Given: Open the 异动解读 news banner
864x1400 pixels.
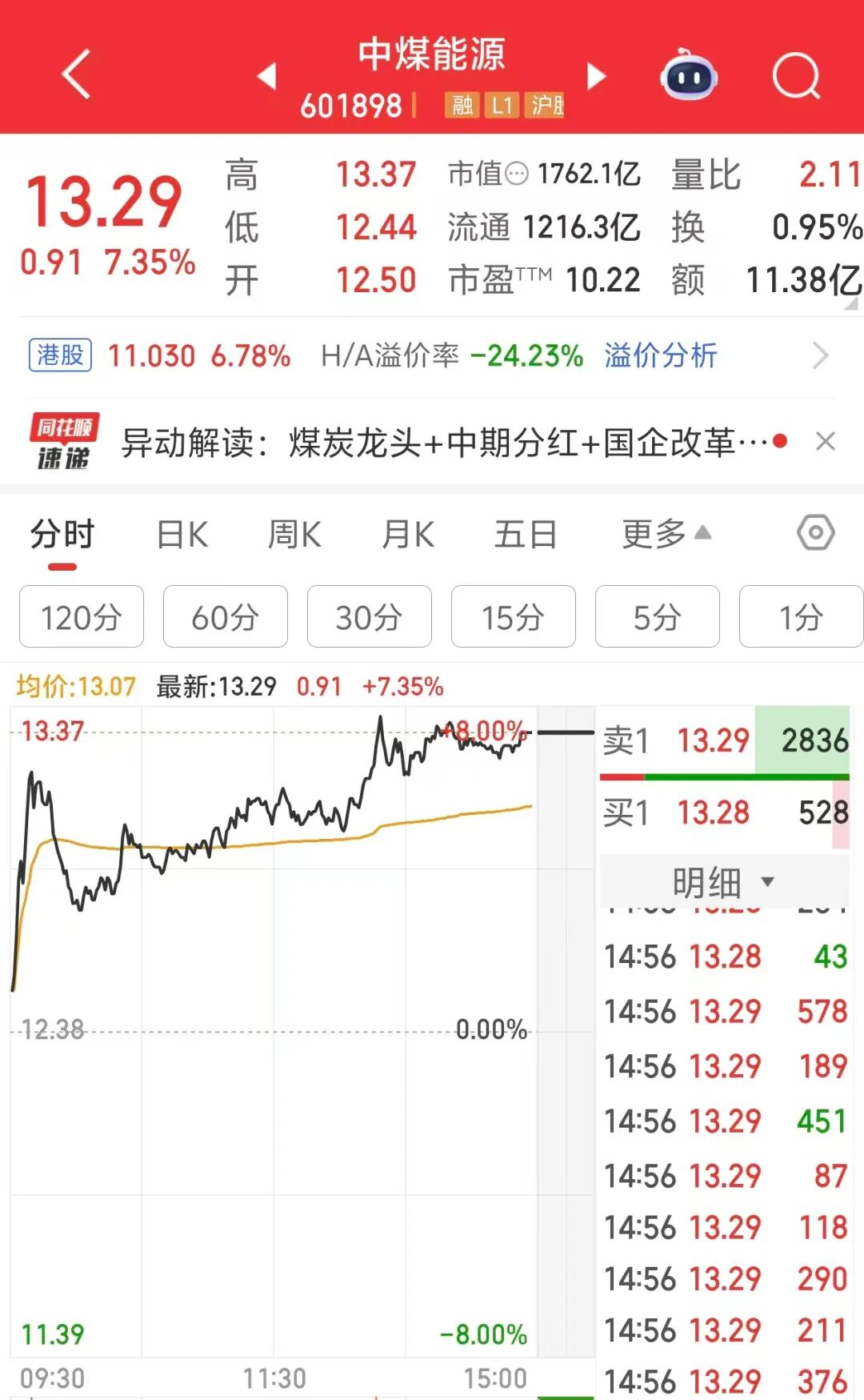Looking at the screenshot, I should click(x=444, y=442).
